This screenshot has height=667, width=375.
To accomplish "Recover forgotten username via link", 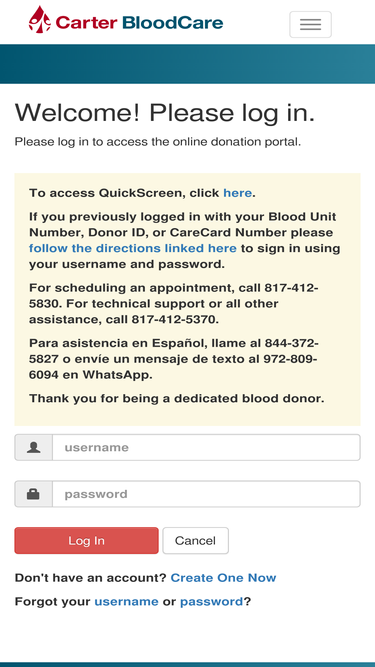I will click(126, 601).
